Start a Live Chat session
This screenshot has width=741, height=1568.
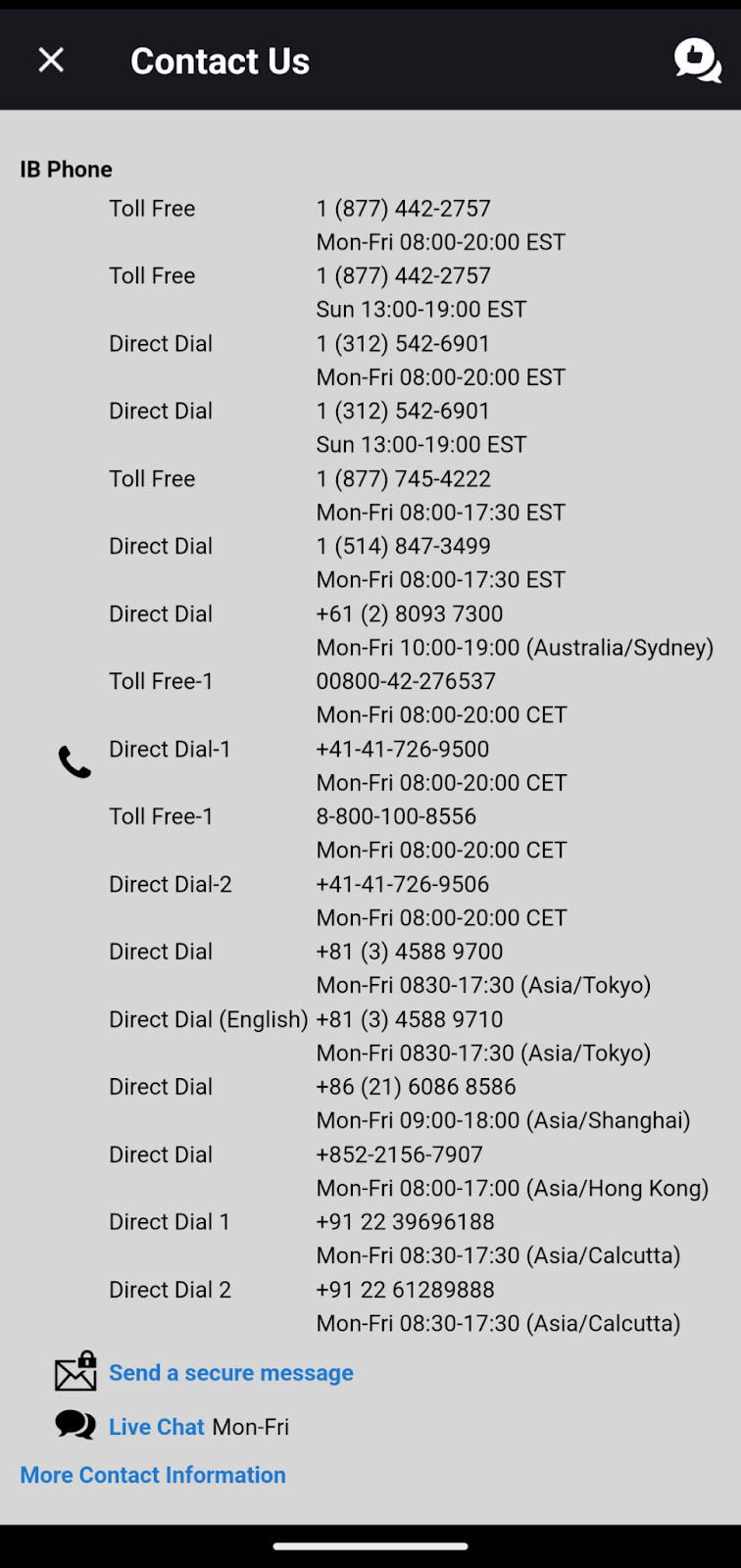(x=157, y=1427)
